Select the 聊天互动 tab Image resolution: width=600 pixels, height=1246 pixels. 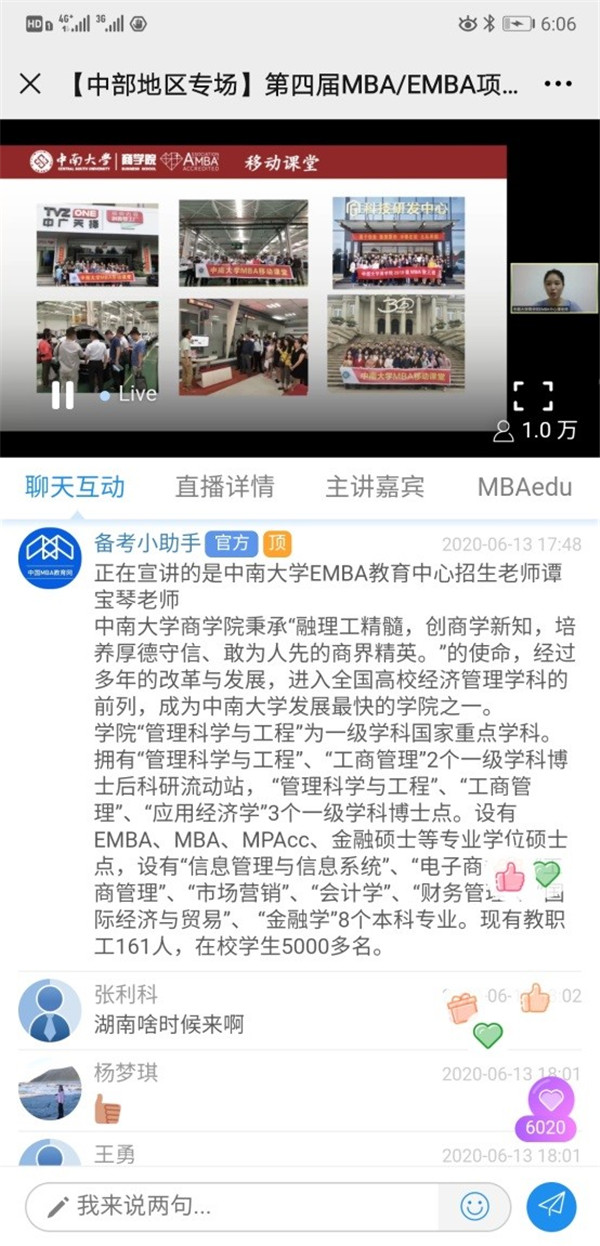(75, 487)
